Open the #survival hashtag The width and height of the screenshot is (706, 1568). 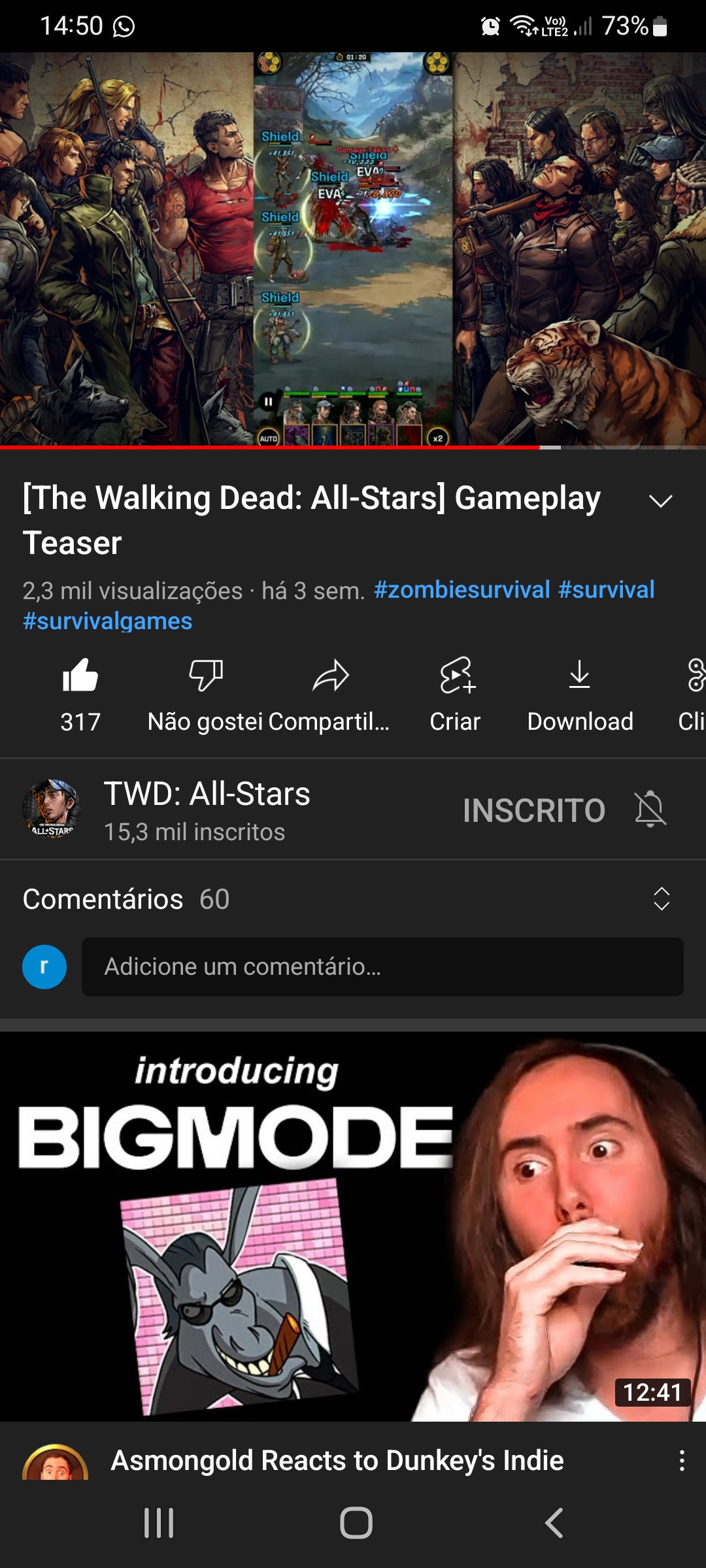pyautogui.click(x=606, y=590)
